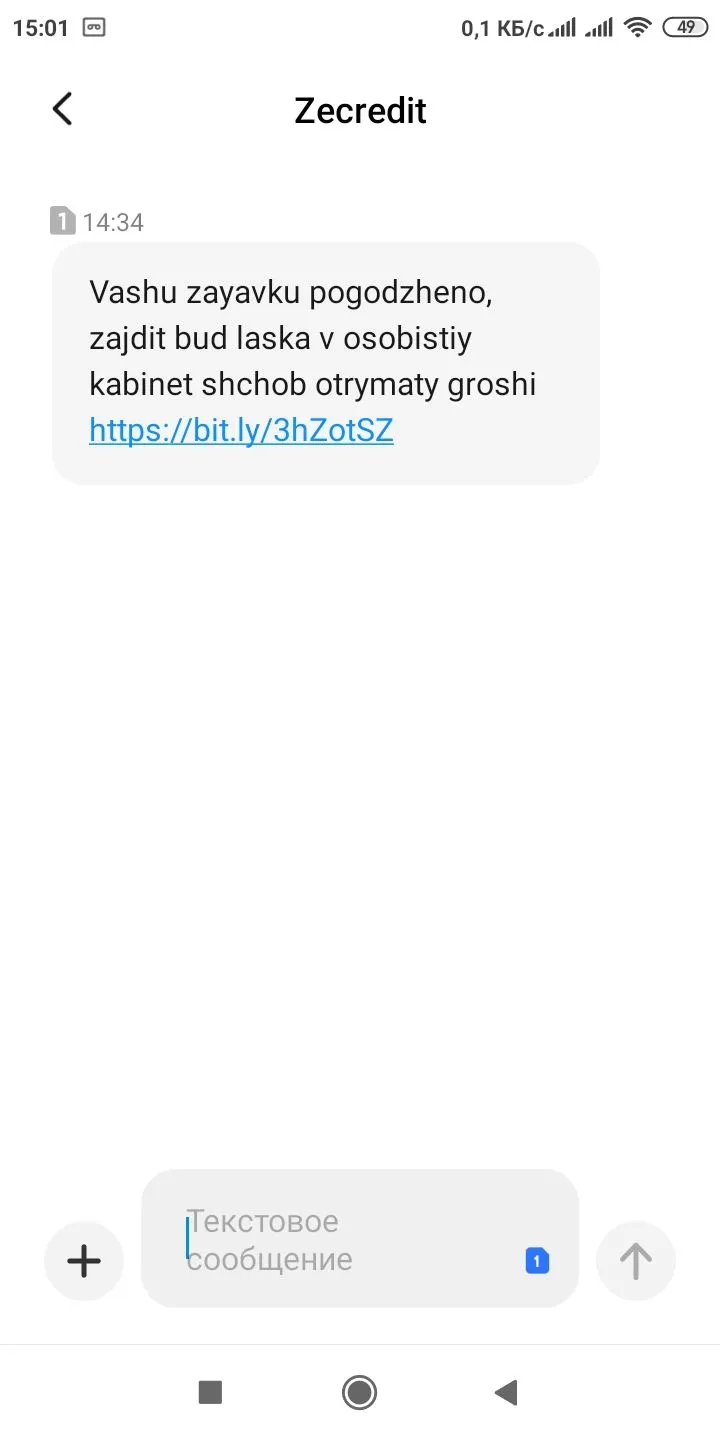720x1440 pixels.
Task: Go back from the Zecredit conversation
Action: point(62,109)
